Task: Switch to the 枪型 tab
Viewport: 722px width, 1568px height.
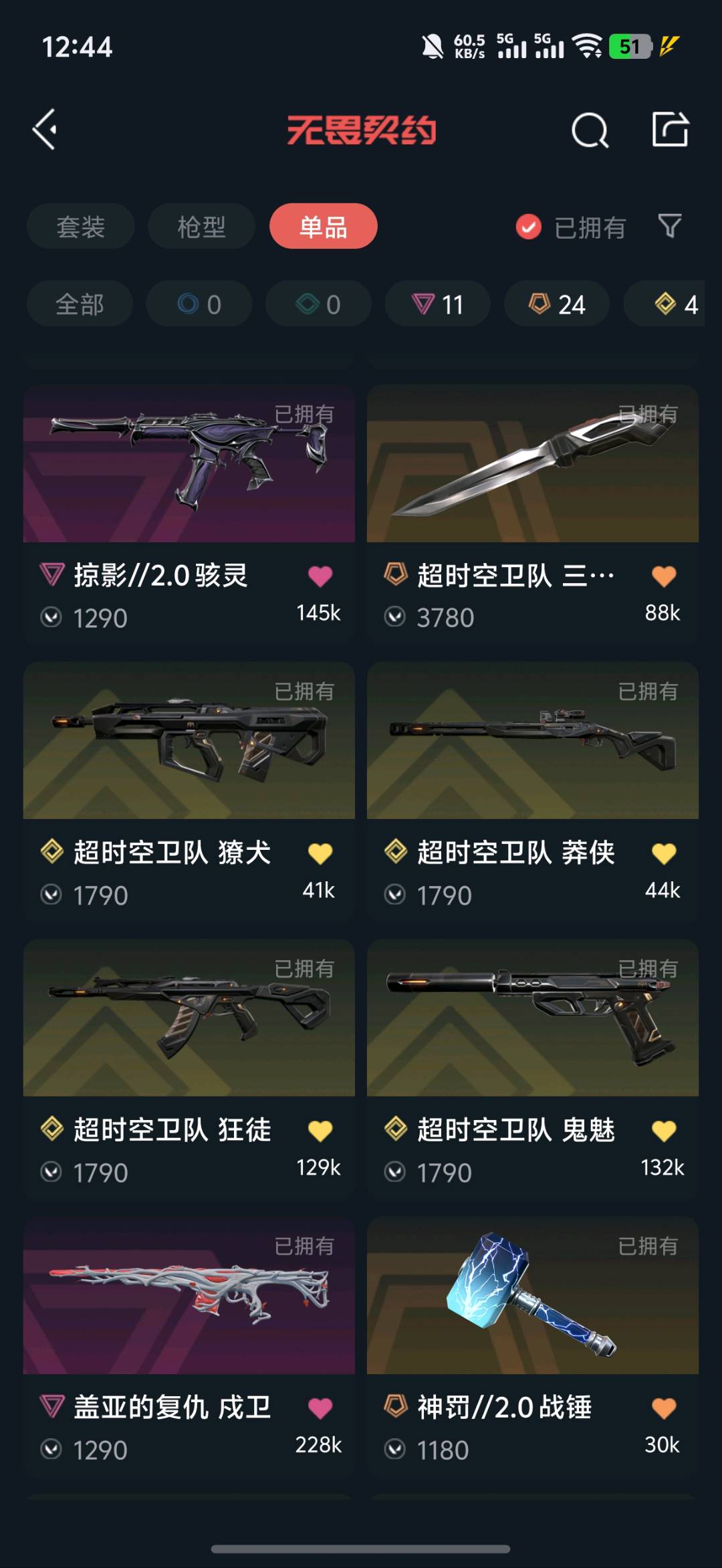Action: coord(201,227)
